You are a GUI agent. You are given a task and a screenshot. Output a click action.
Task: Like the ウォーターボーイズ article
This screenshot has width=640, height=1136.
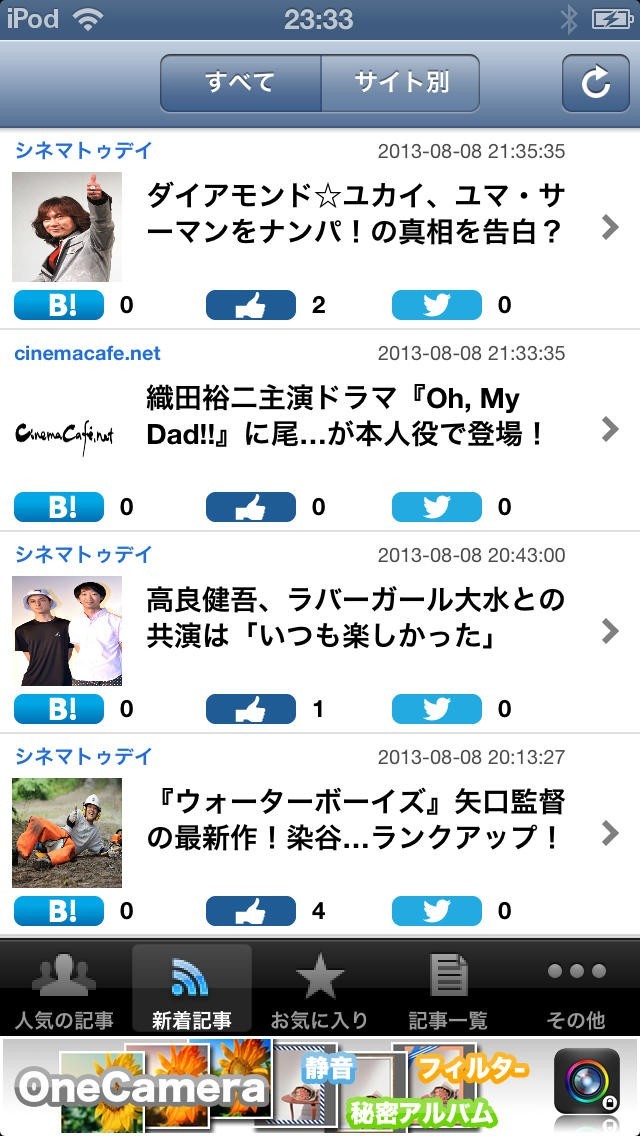point(250,911)
